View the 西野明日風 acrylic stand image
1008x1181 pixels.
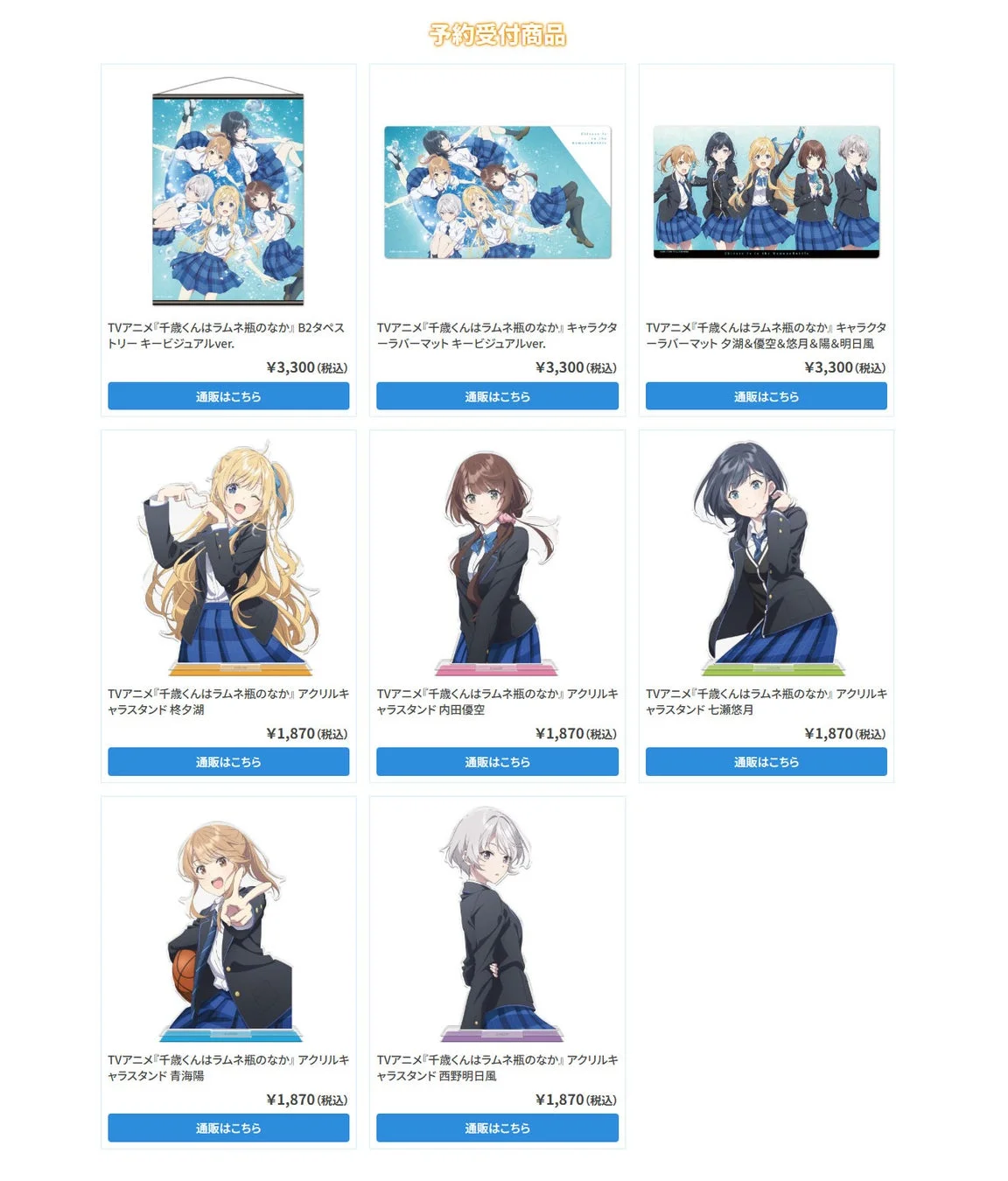497,923
